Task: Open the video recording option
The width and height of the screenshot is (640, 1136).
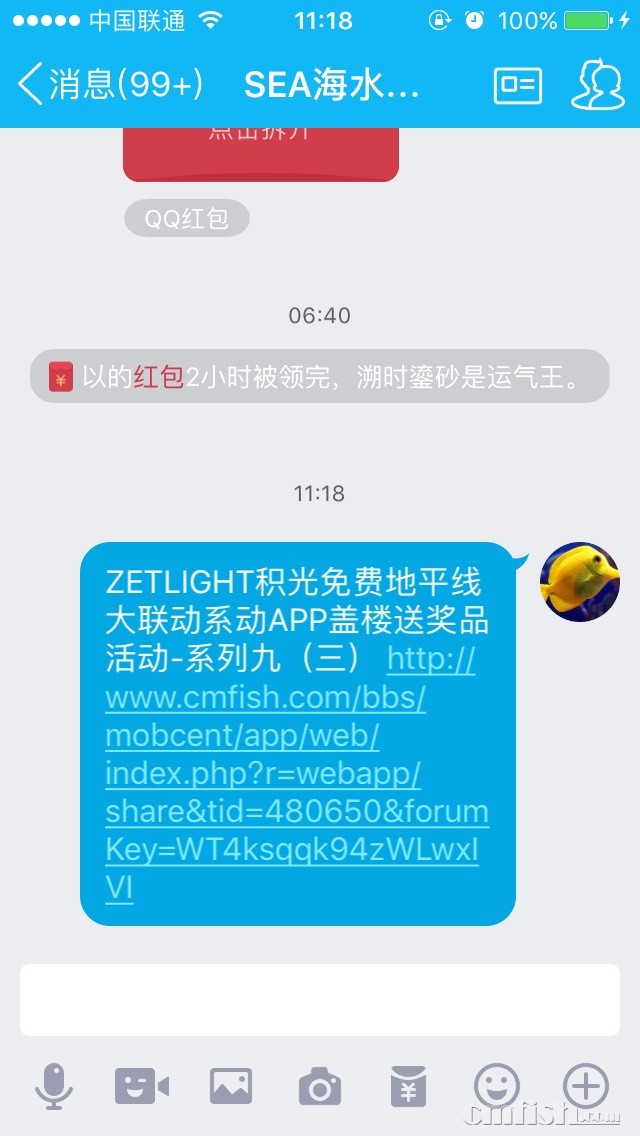Action: tap(141, 1086)
